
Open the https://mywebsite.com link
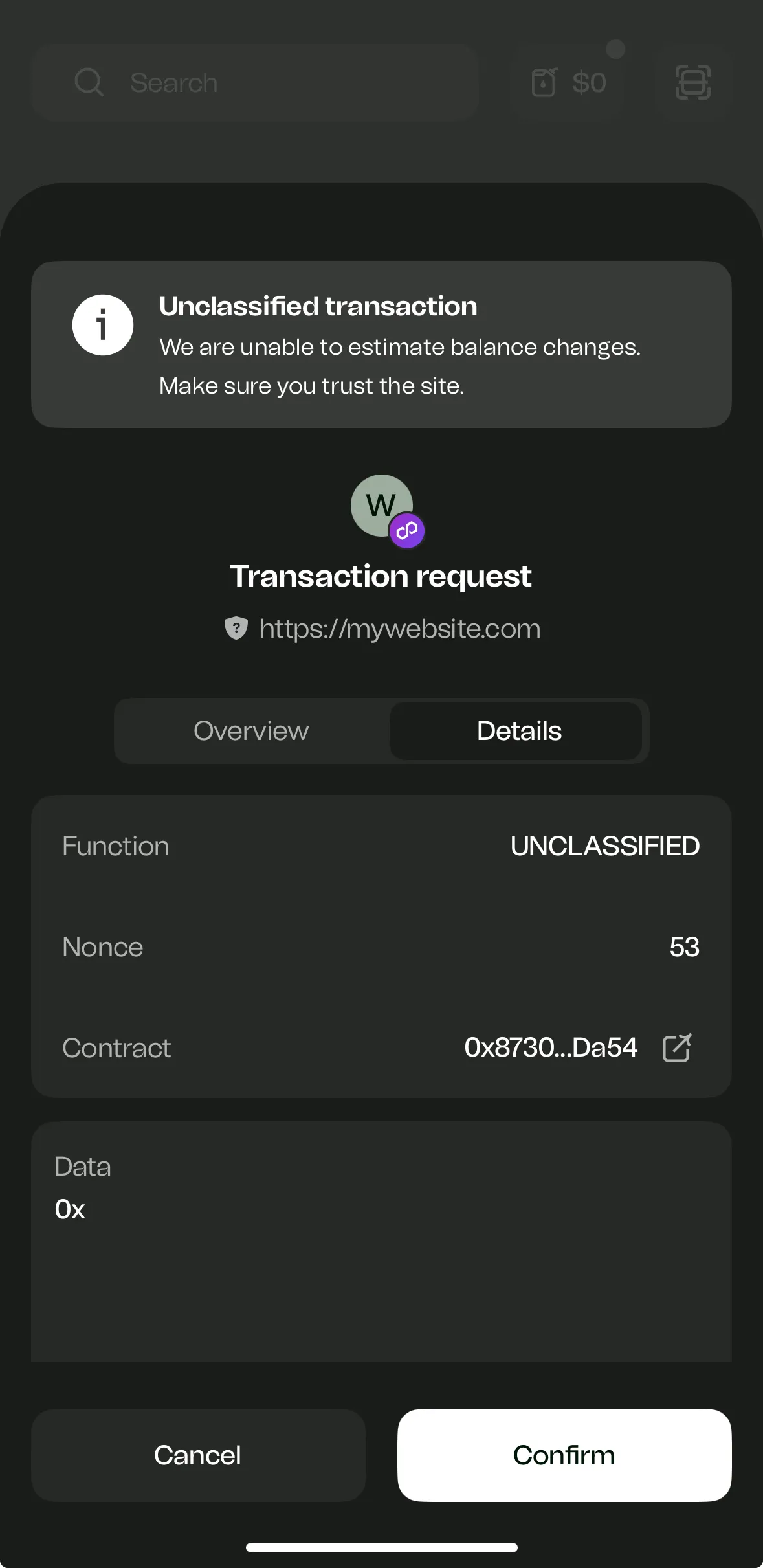399,627
